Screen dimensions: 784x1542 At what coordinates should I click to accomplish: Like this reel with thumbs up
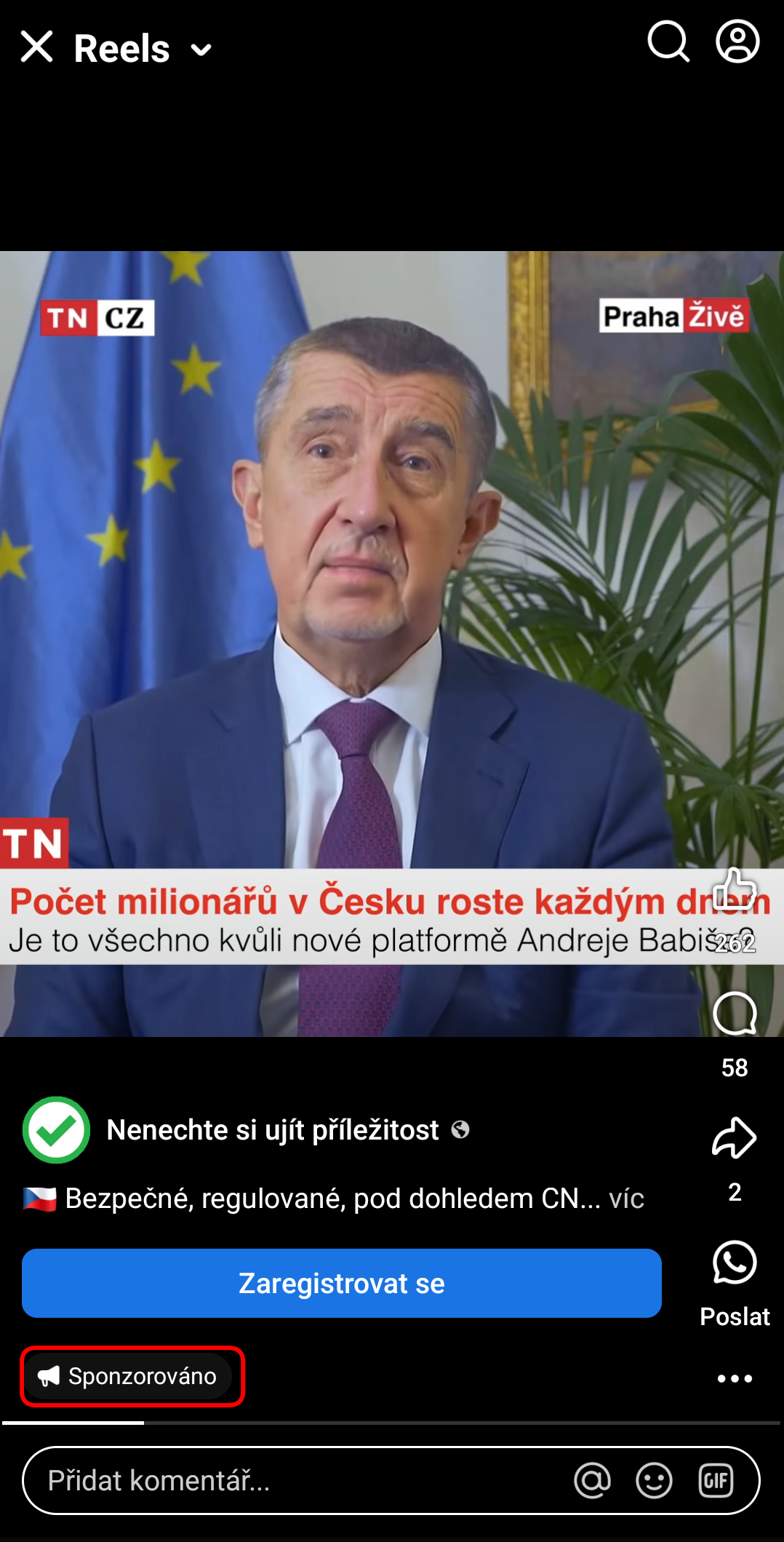735,889
